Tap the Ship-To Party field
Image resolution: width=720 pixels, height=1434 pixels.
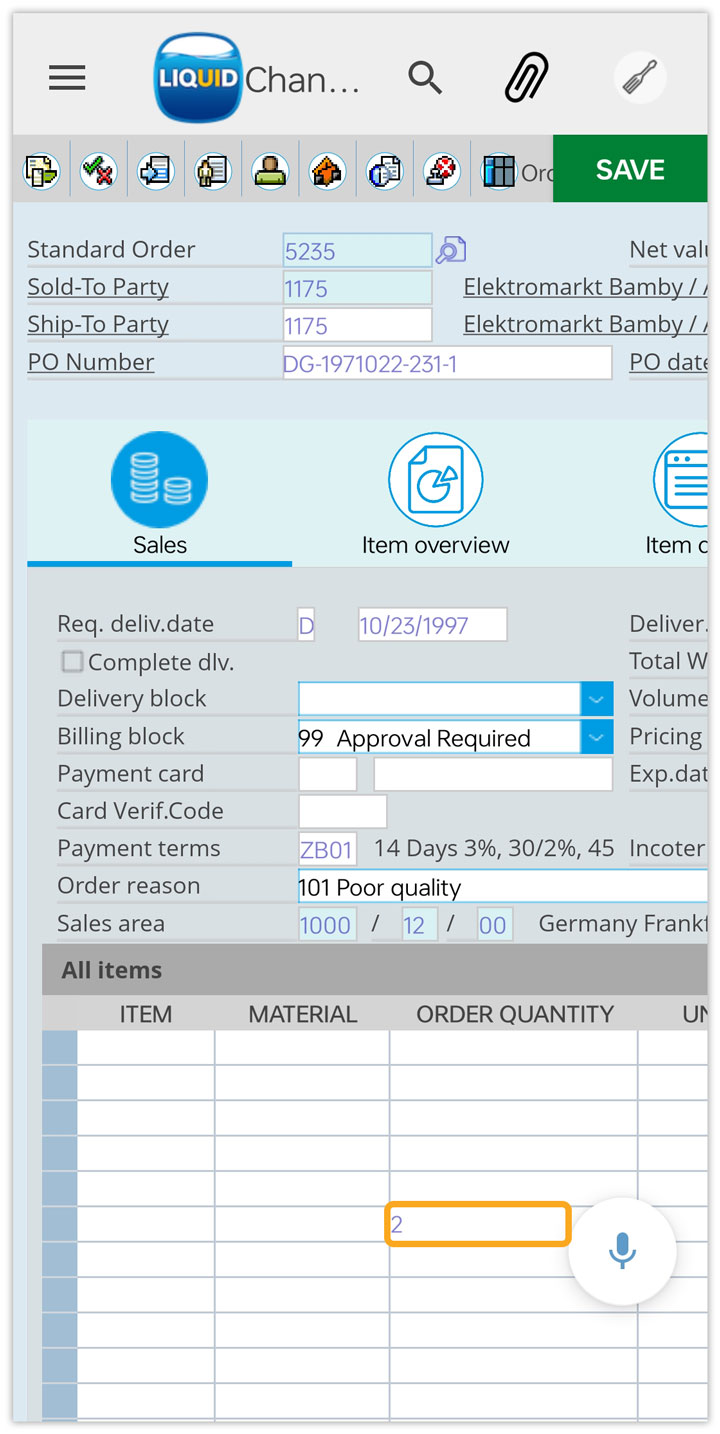[358, 325]
